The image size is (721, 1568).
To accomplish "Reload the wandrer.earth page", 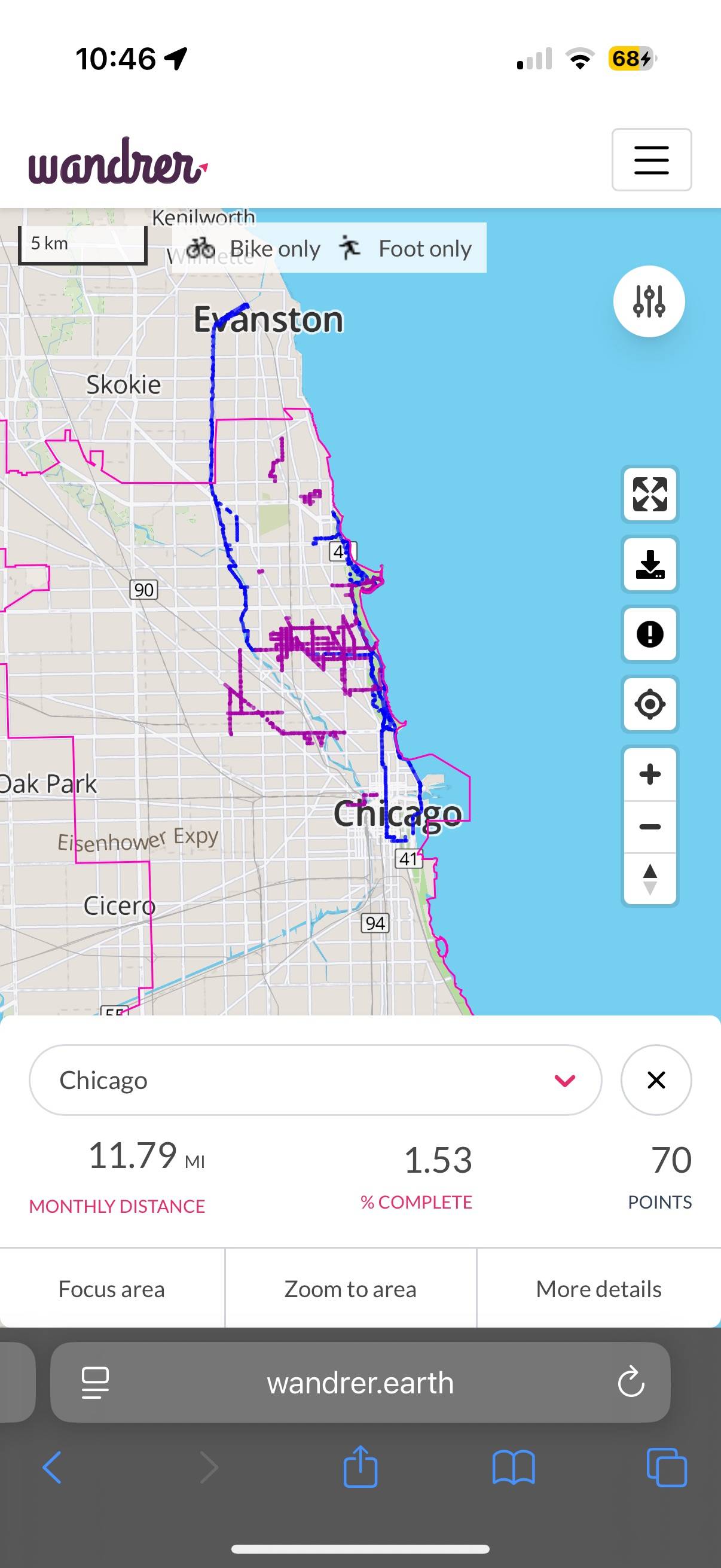I will pos(631,1382).
